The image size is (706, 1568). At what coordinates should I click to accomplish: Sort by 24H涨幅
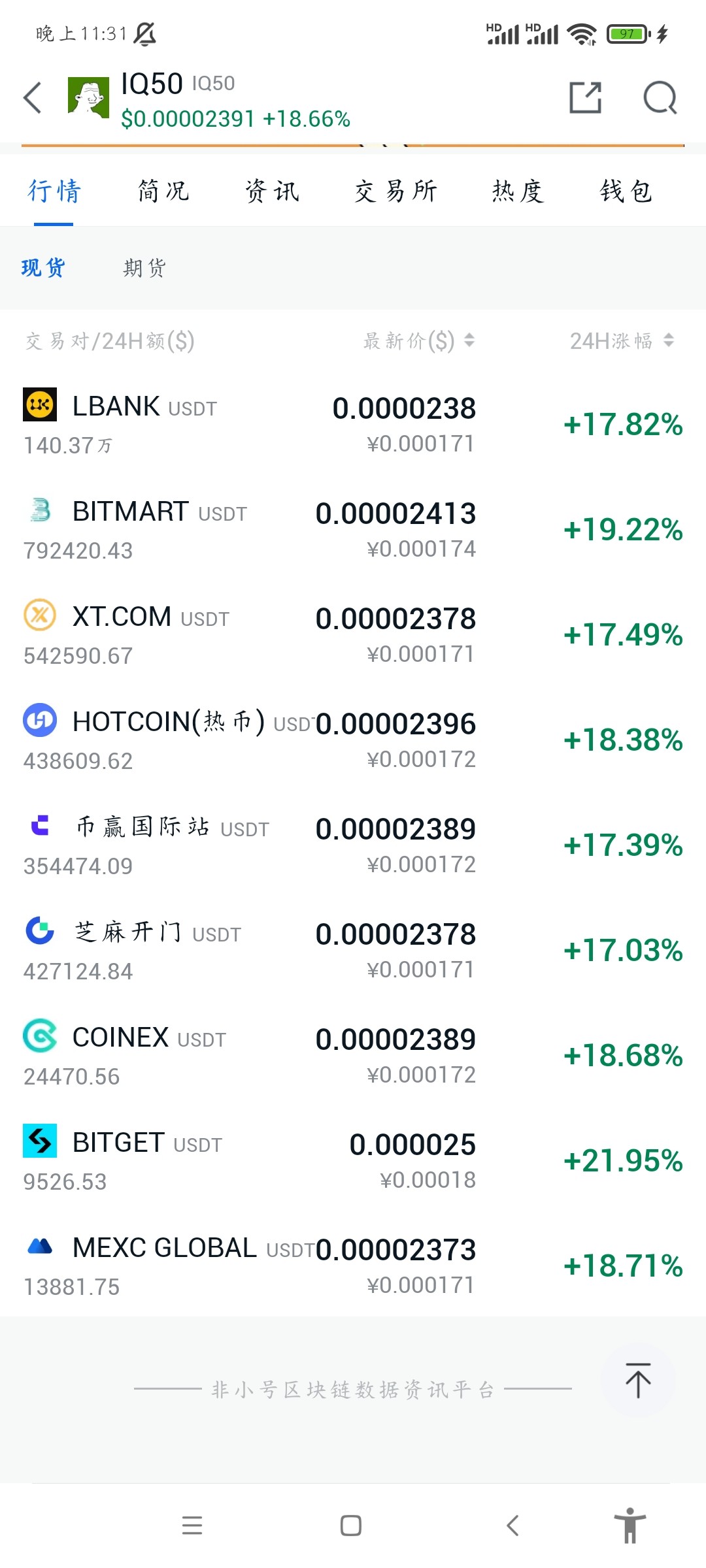(621, 340)
